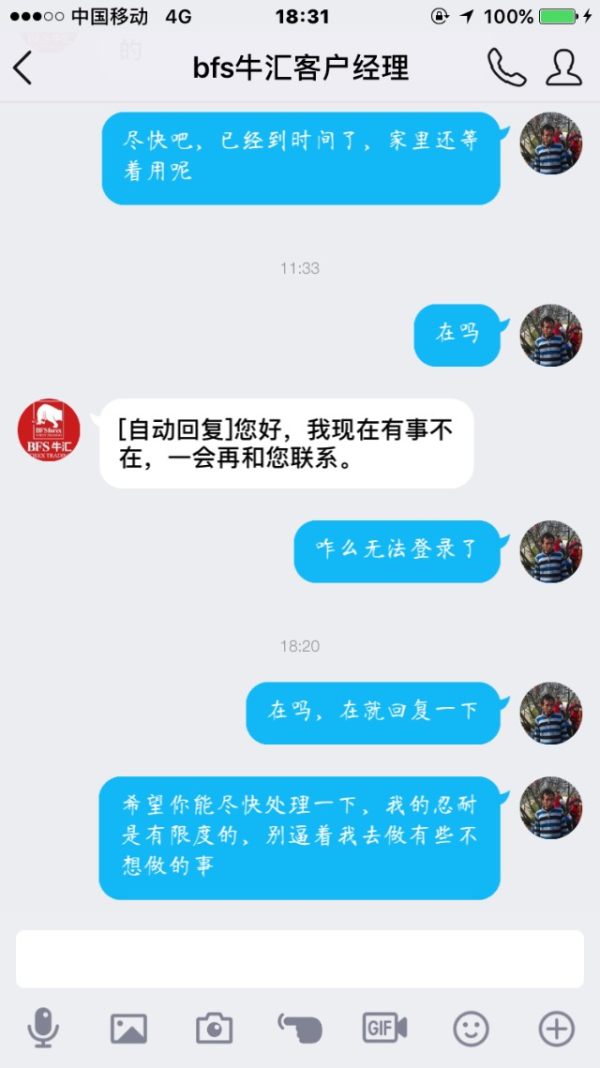Screen dimensions: 600x1068
Task: Open the contact profile icon in header
Action: pos(563,67)
